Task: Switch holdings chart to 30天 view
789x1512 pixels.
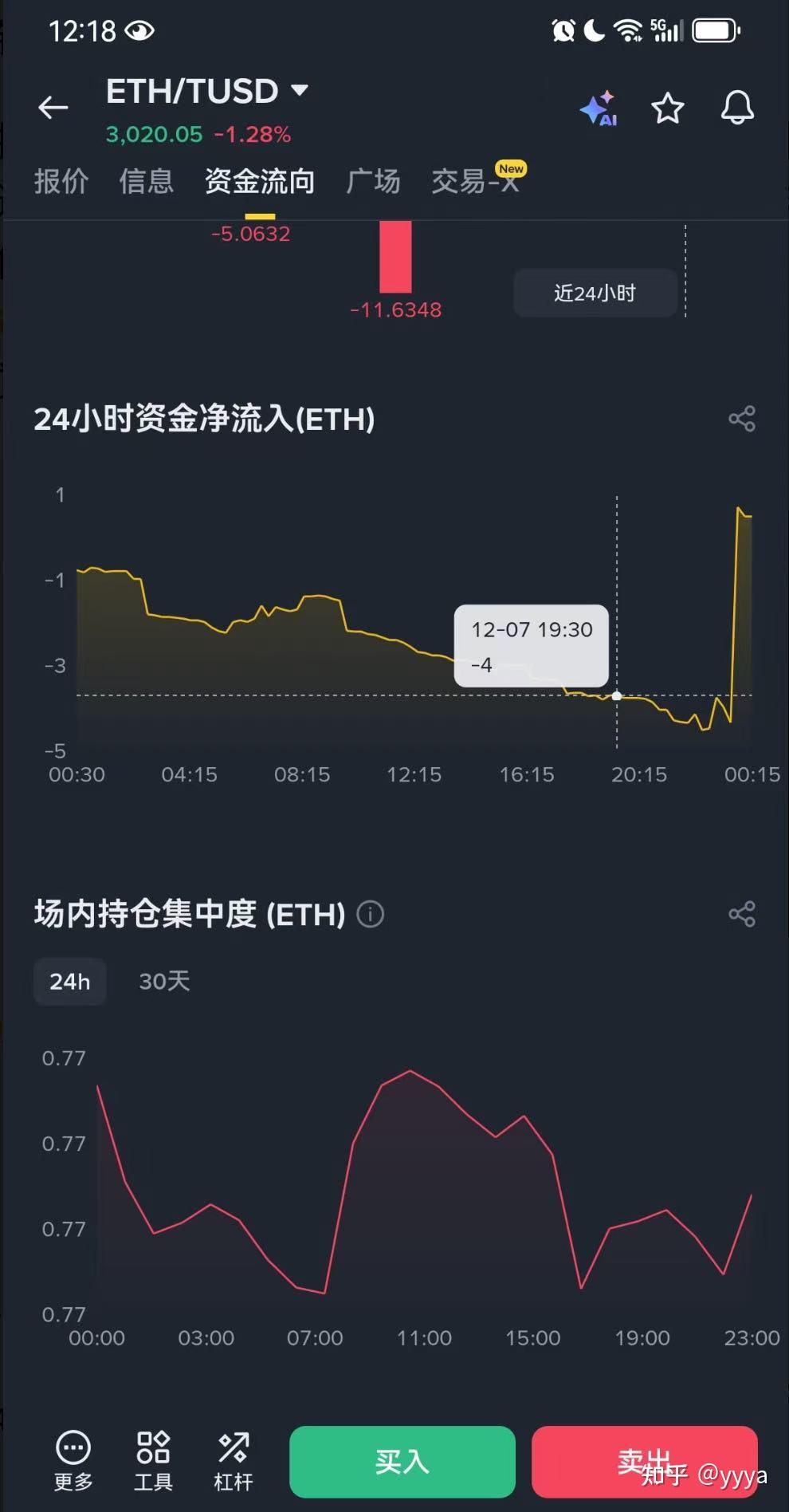Action: 163,982
